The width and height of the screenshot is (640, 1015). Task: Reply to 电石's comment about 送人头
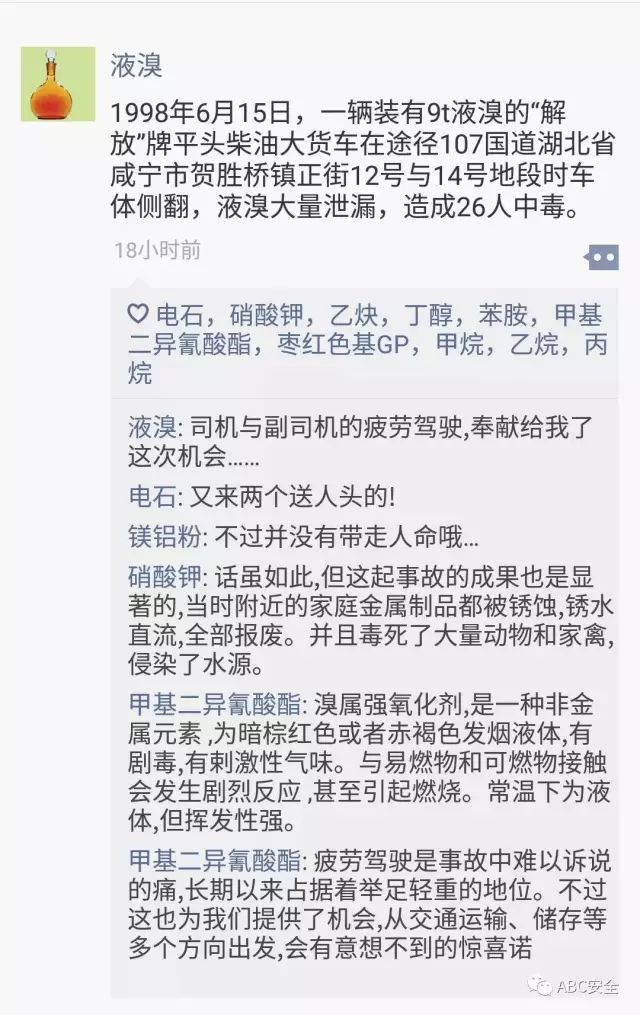pyautogui.click(x=290, y=495)
